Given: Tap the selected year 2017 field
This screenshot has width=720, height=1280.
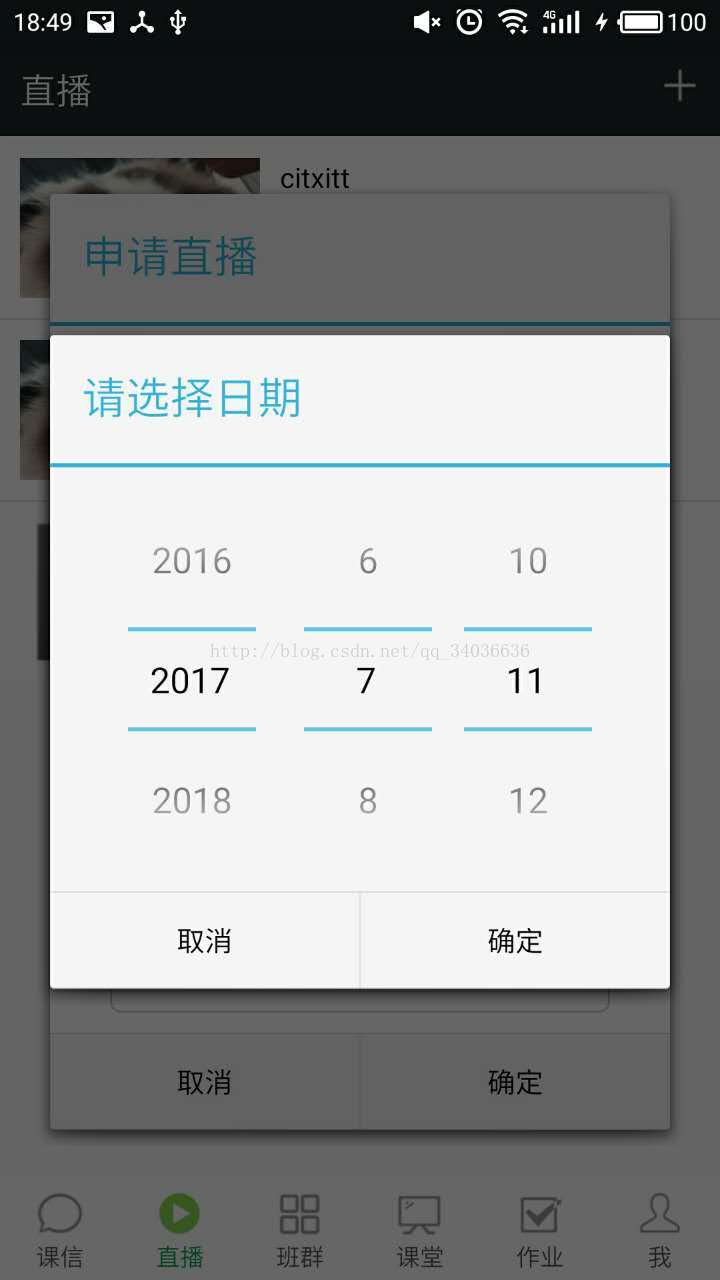Looking at the screenshot, I should click(192, 681).
